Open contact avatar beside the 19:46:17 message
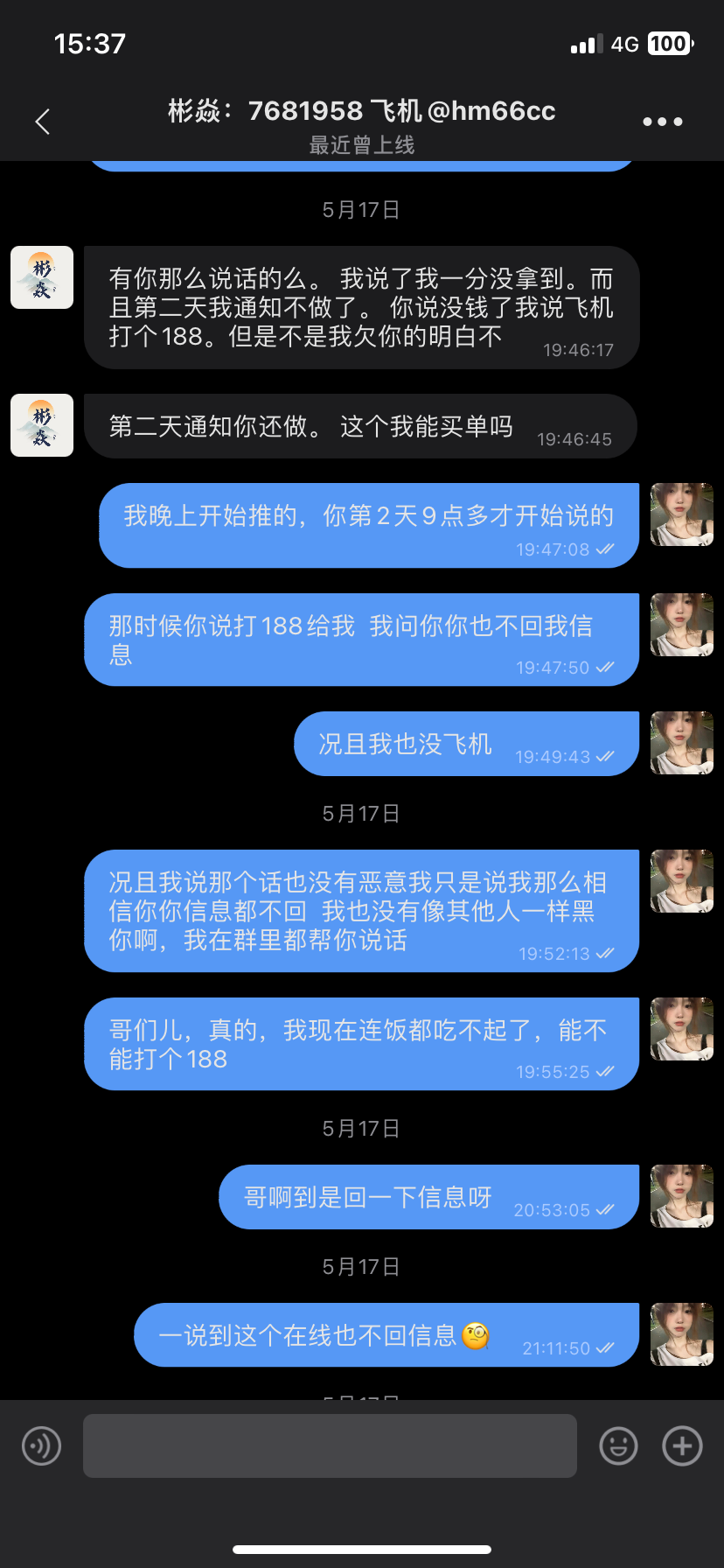The image size is (724, 1568). click(x=42, y=277)
